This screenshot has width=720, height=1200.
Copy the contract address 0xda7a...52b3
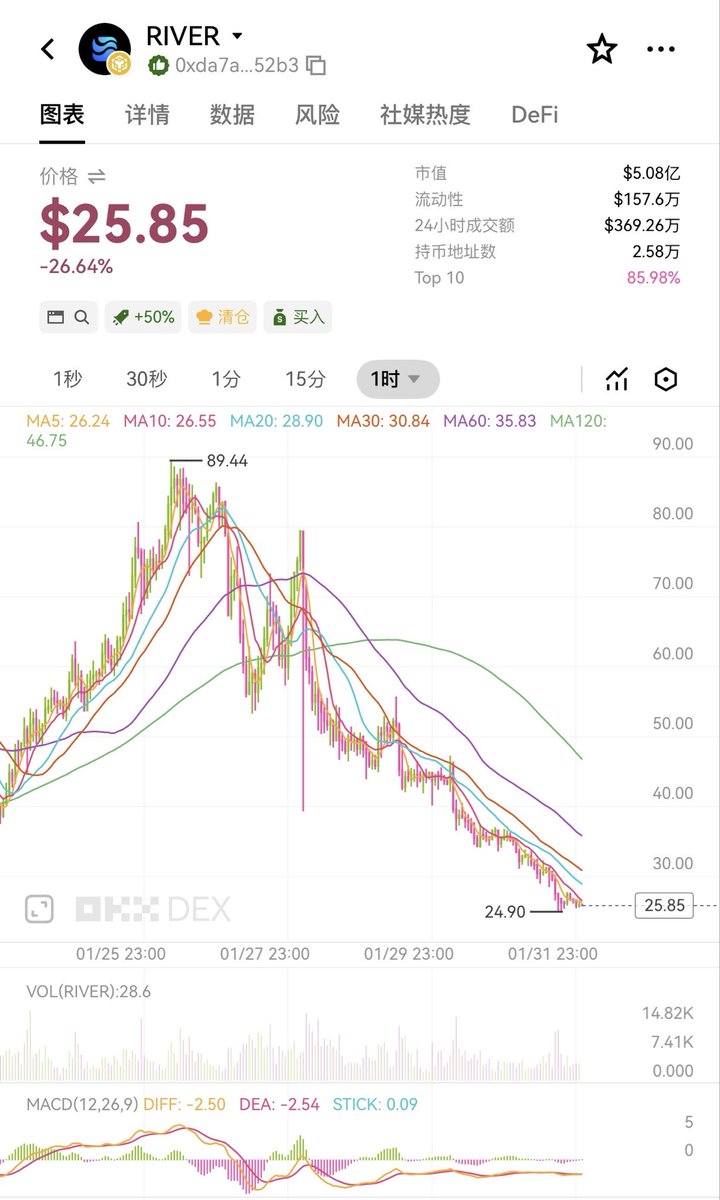[x=317, y=66]
